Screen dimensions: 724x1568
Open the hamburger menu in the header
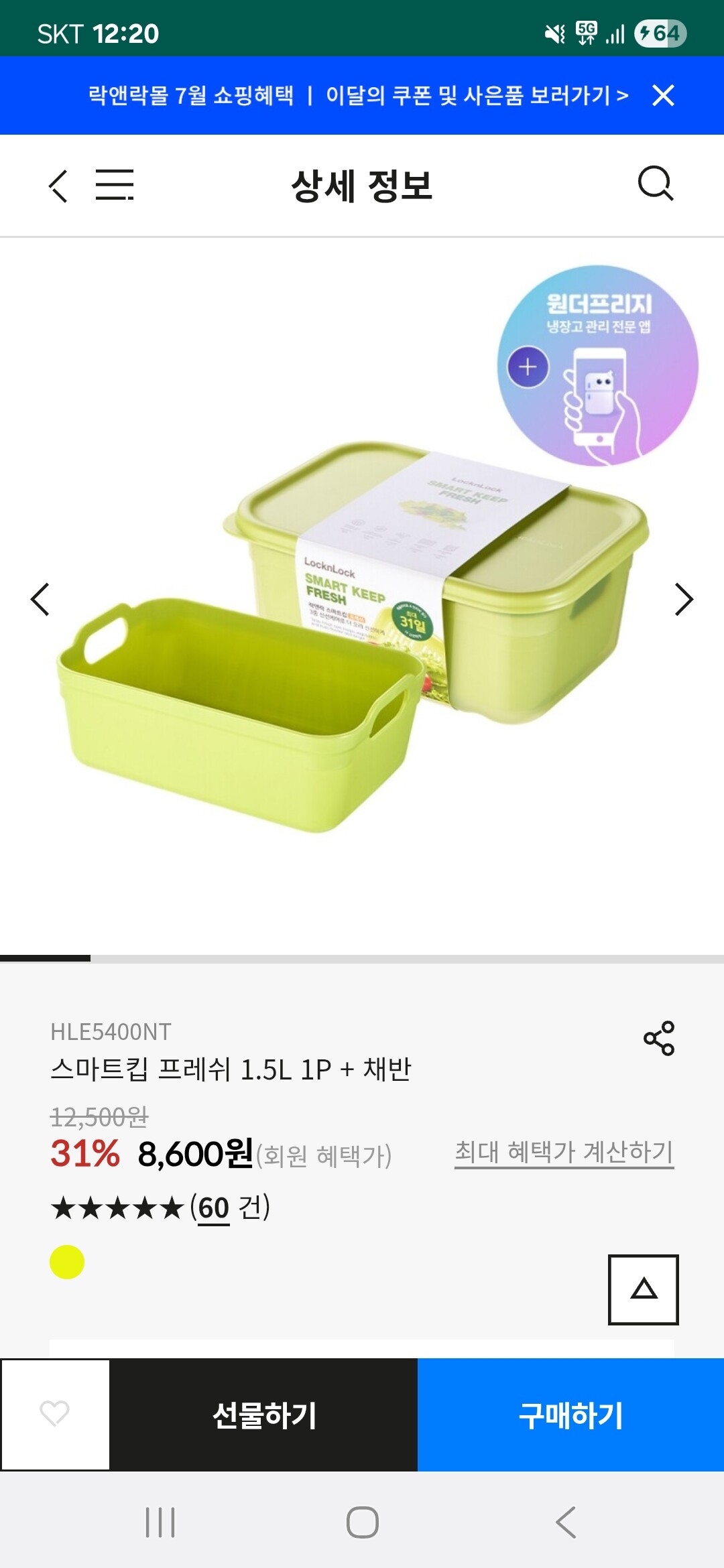114,185
